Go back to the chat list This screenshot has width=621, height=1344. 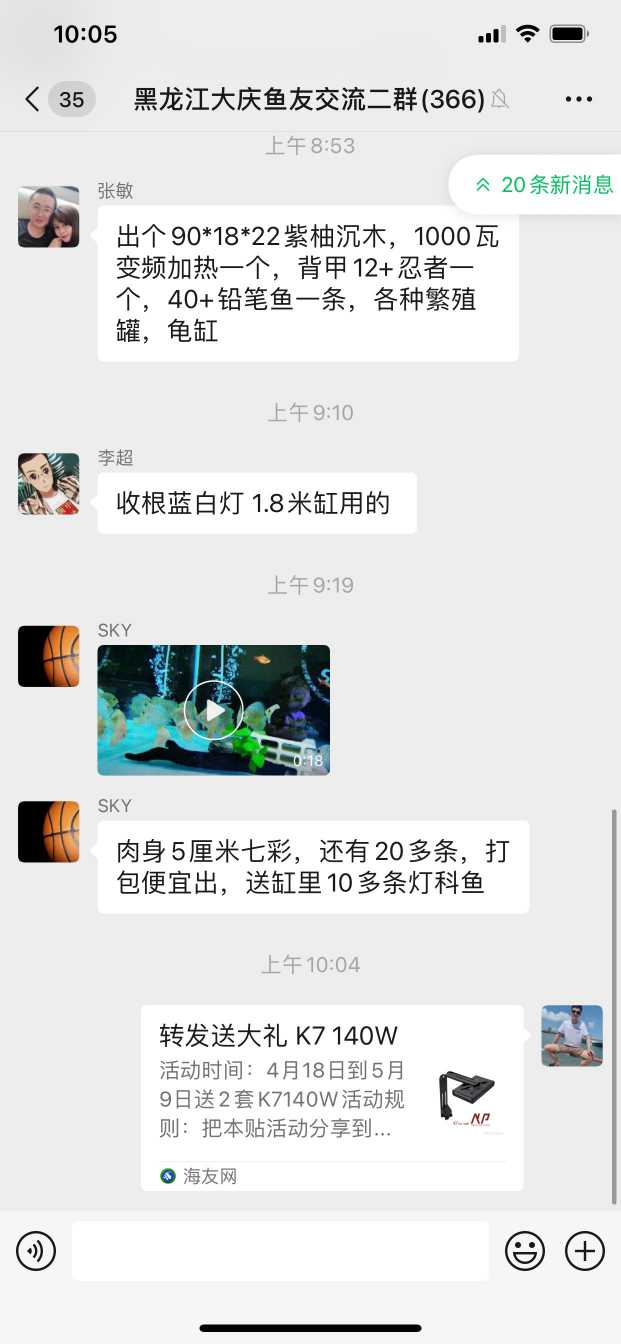(x=33, y=99)
